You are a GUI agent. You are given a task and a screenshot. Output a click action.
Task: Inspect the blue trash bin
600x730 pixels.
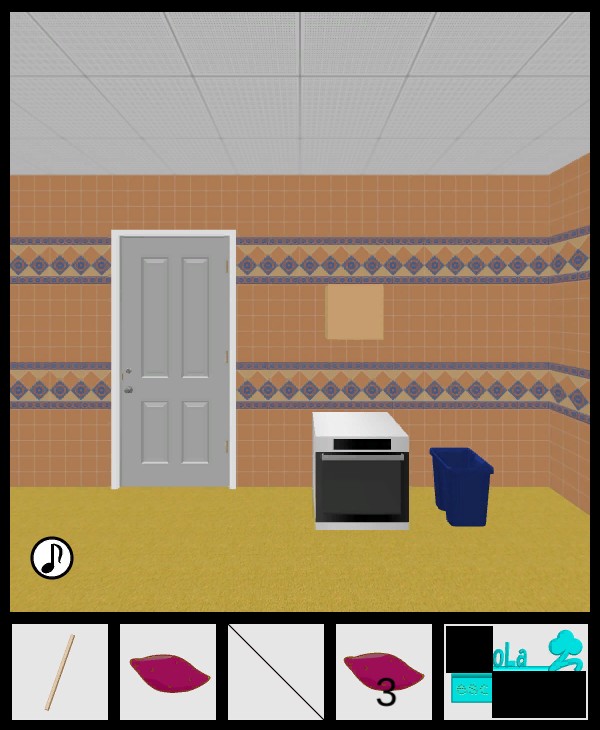[462, 486]
